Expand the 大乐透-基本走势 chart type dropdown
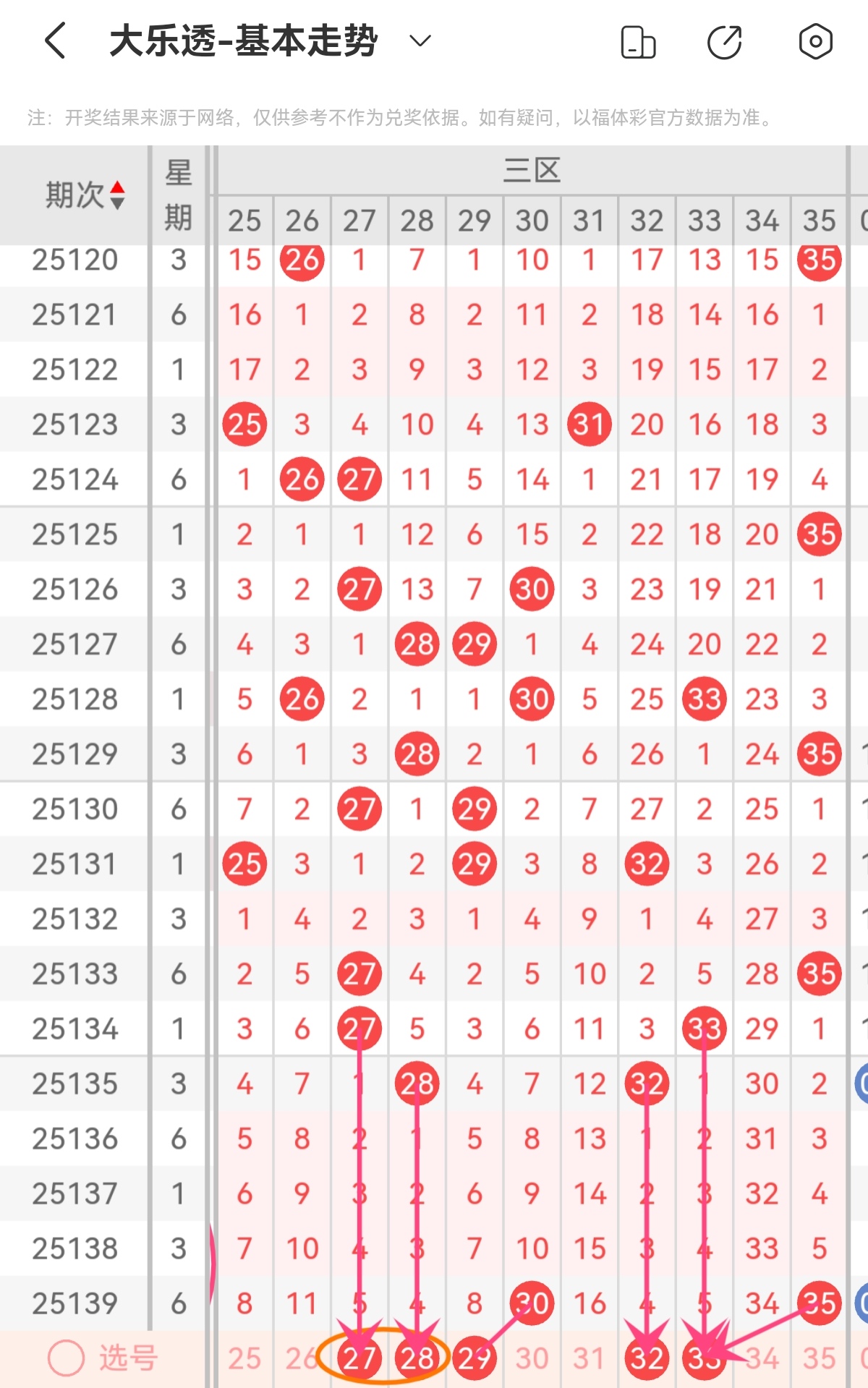The height and width of the screenshot is (1388, 868). (x=420, y=41)
